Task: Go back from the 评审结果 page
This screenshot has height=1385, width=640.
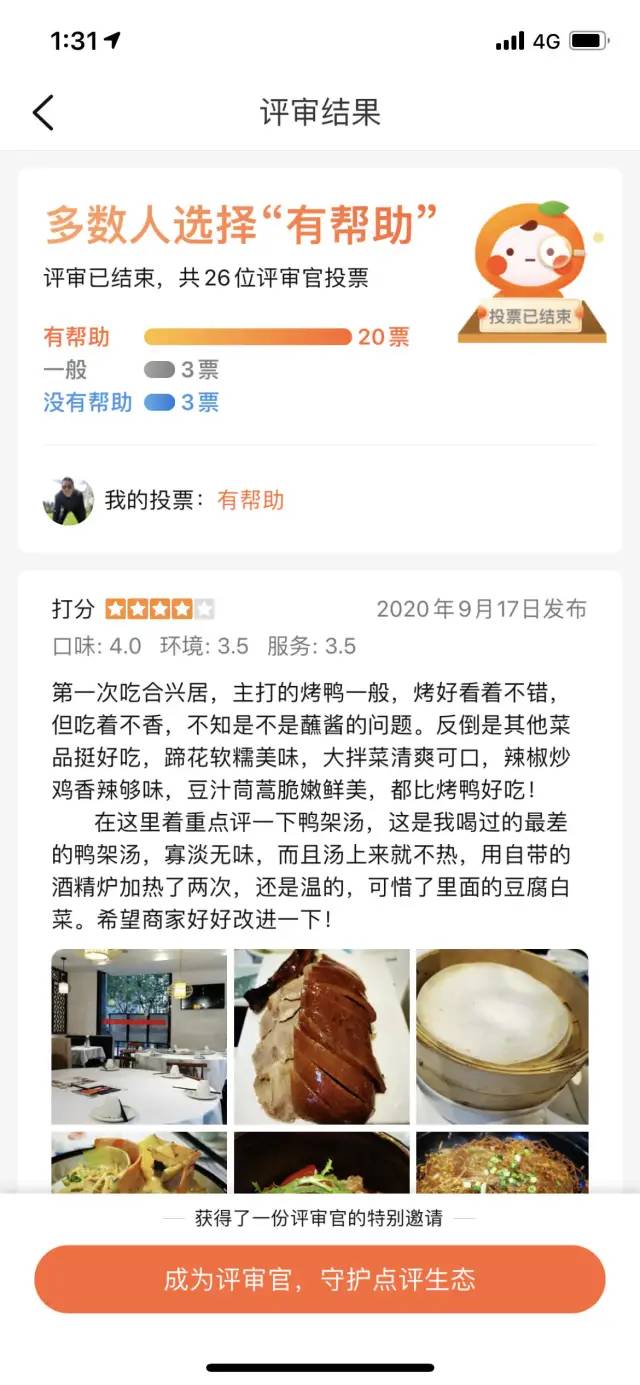Action: [43, 112]
